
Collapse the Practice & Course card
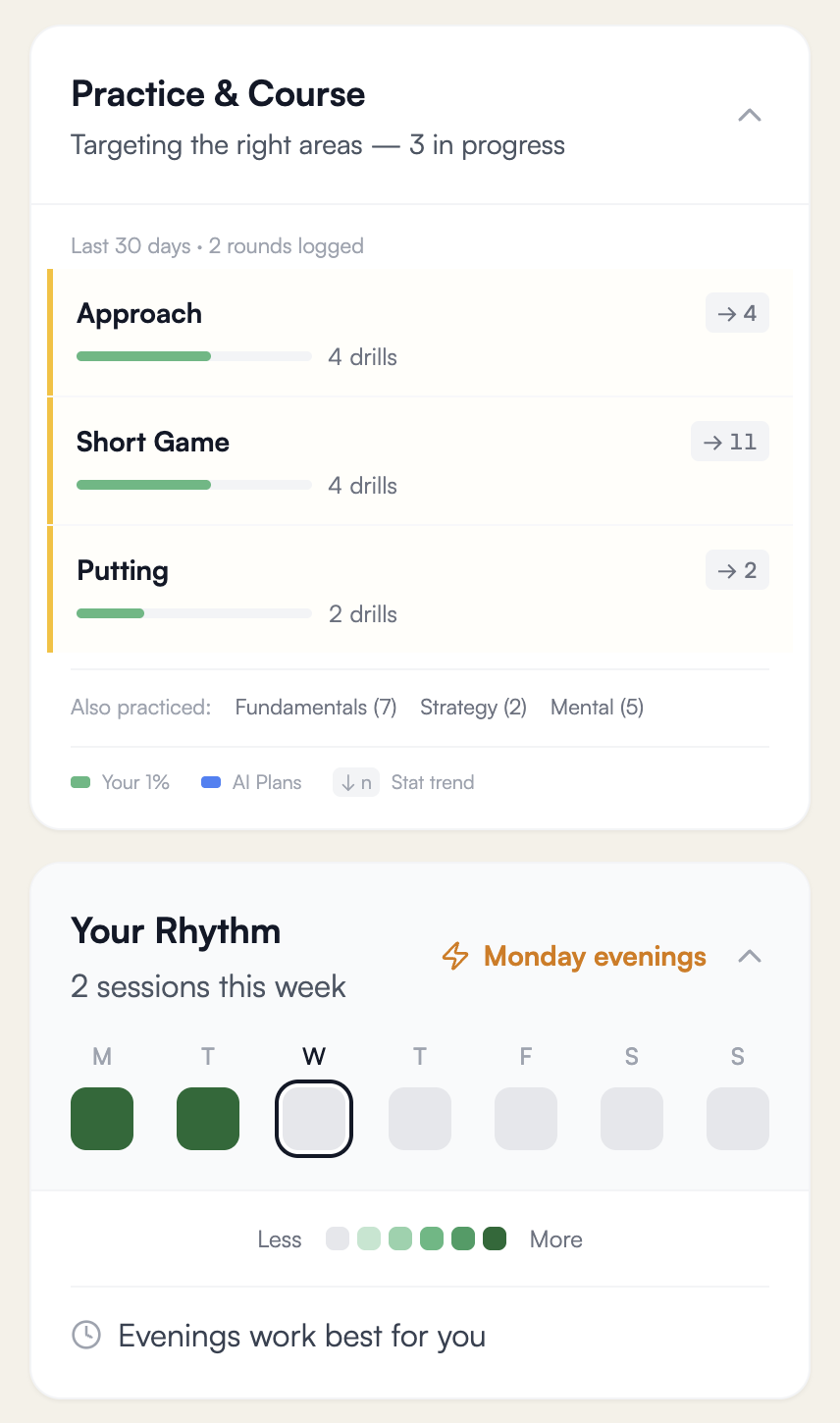click(x=750, y=115)
